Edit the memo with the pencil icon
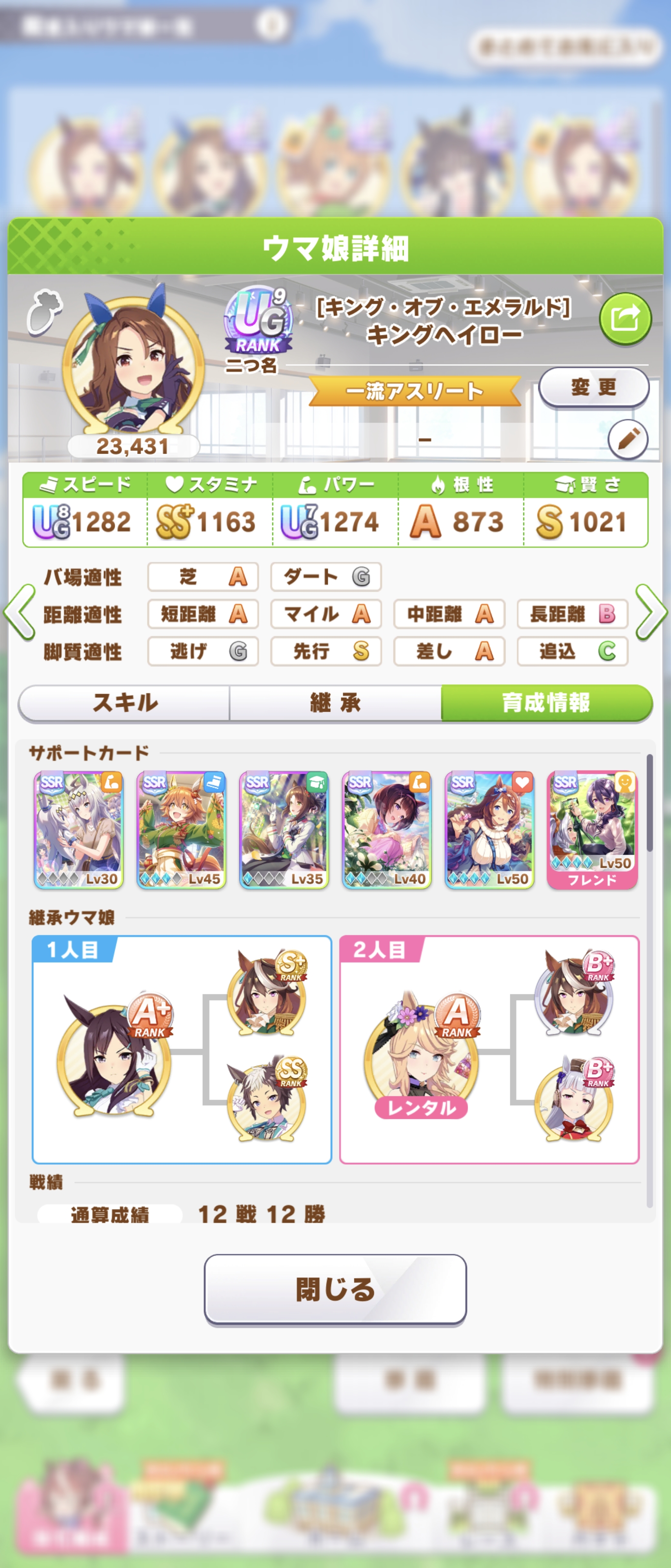This screenshot has height=1568, width=671. (627, 438)
